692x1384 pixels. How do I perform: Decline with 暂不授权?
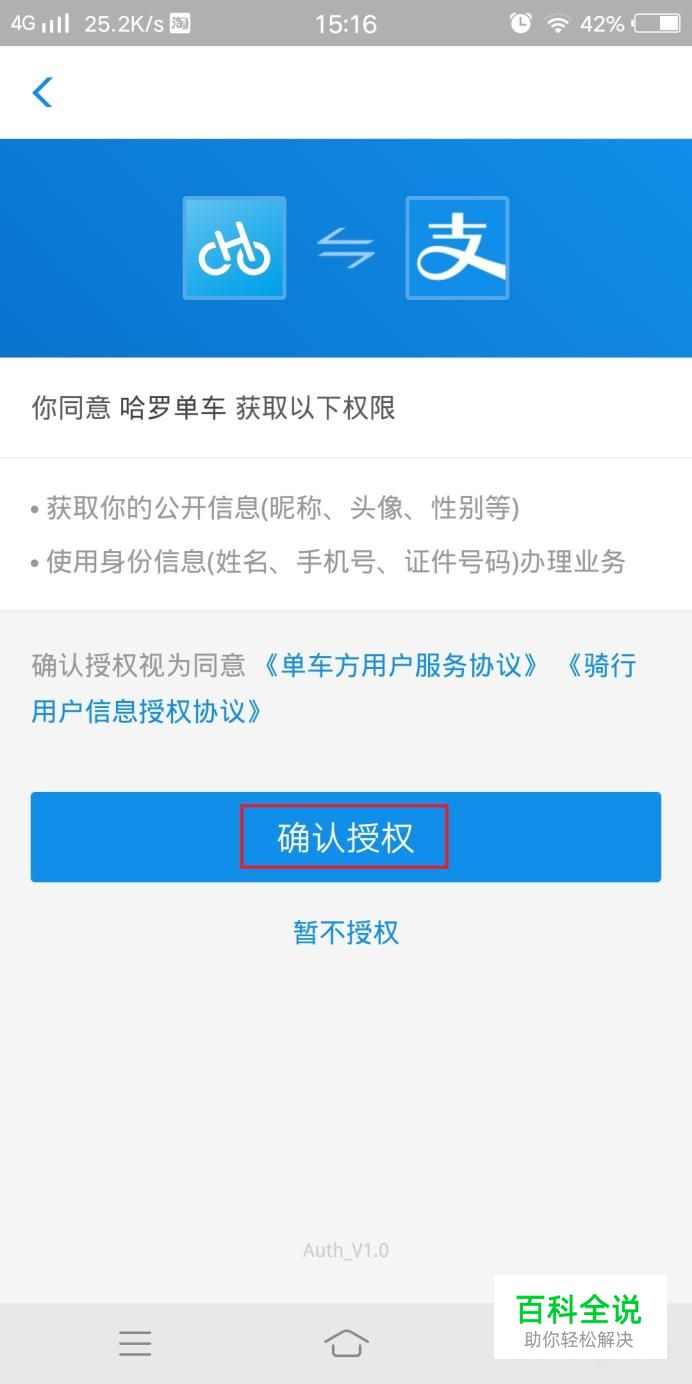[x=346, y=932]
